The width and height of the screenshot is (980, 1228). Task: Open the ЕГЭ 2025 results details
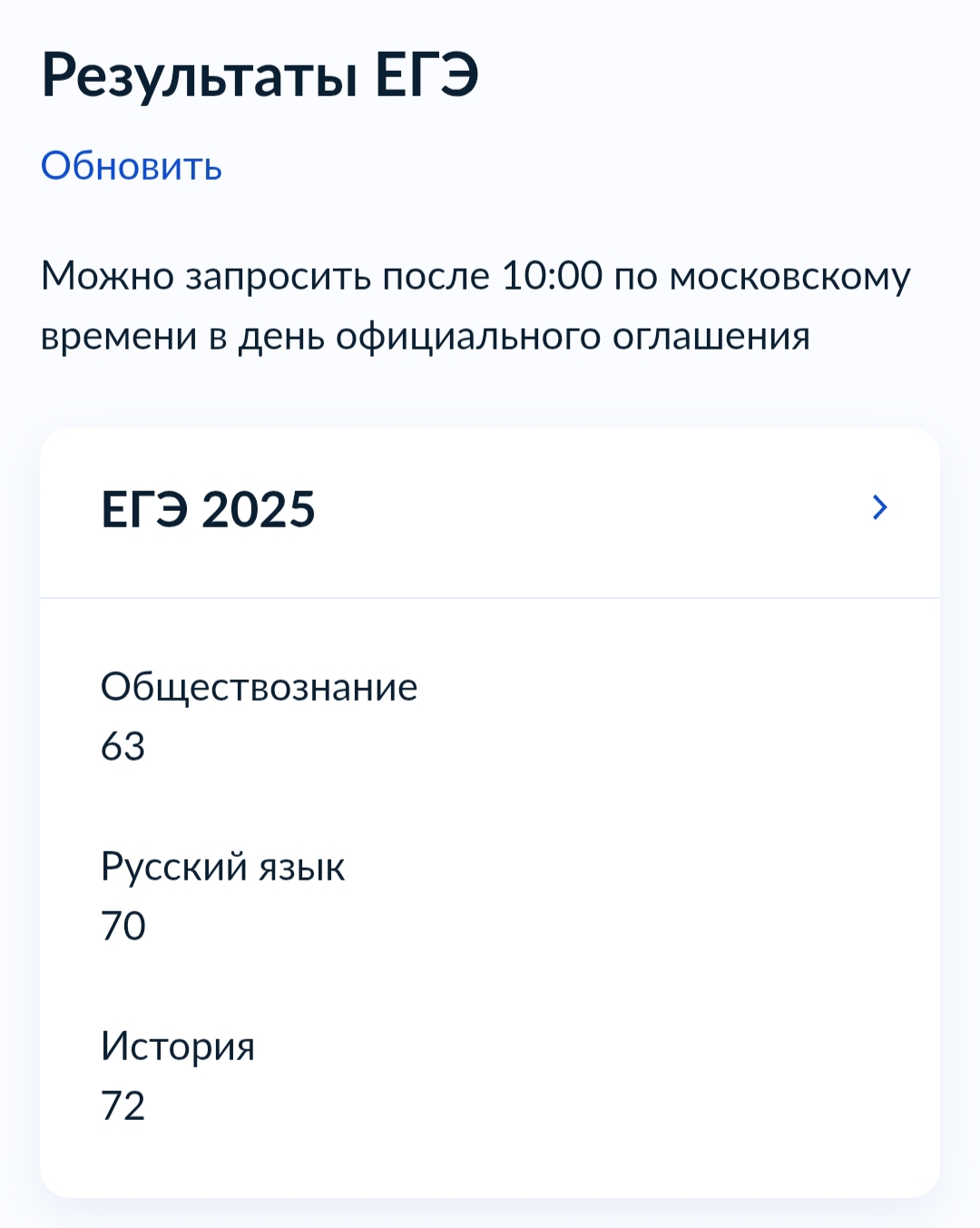pyautogui.click(x=878, y=507)
